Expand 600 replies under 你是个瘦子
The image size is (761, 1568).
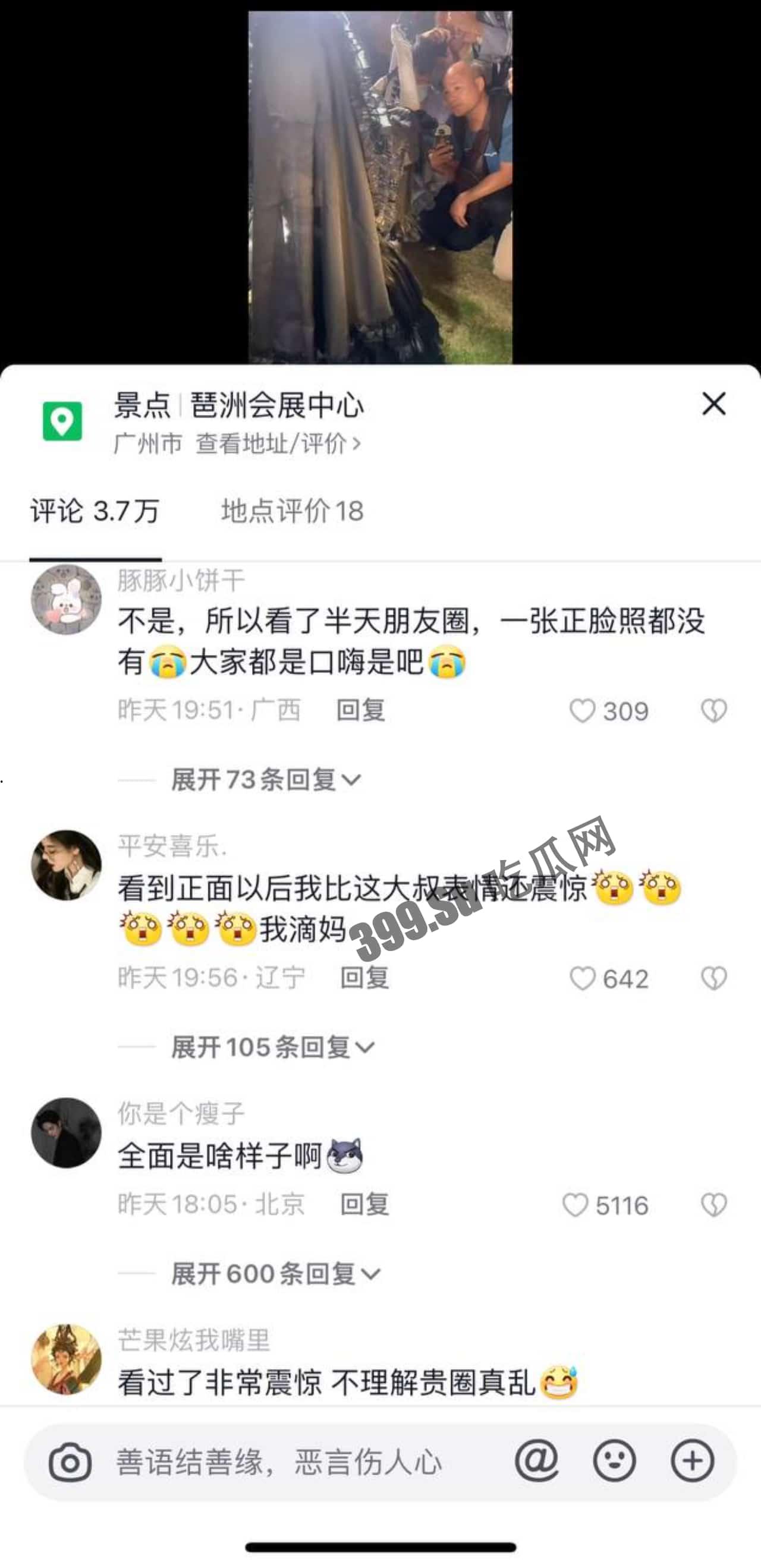275,1274
